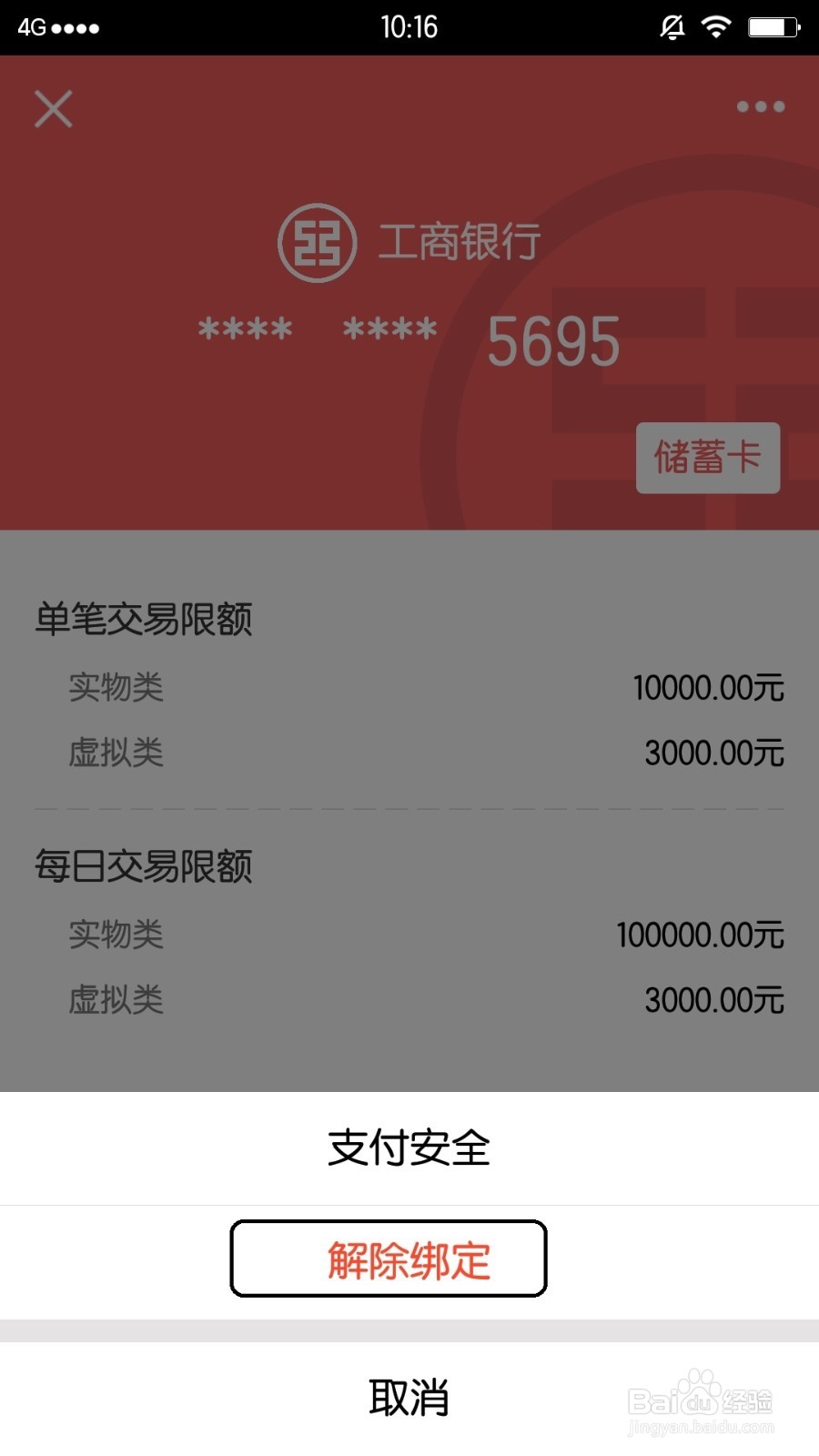819x1456 pixels.
Task: Select the daily 虚拟类 3000.00元 limit
Action: [409, 999]
